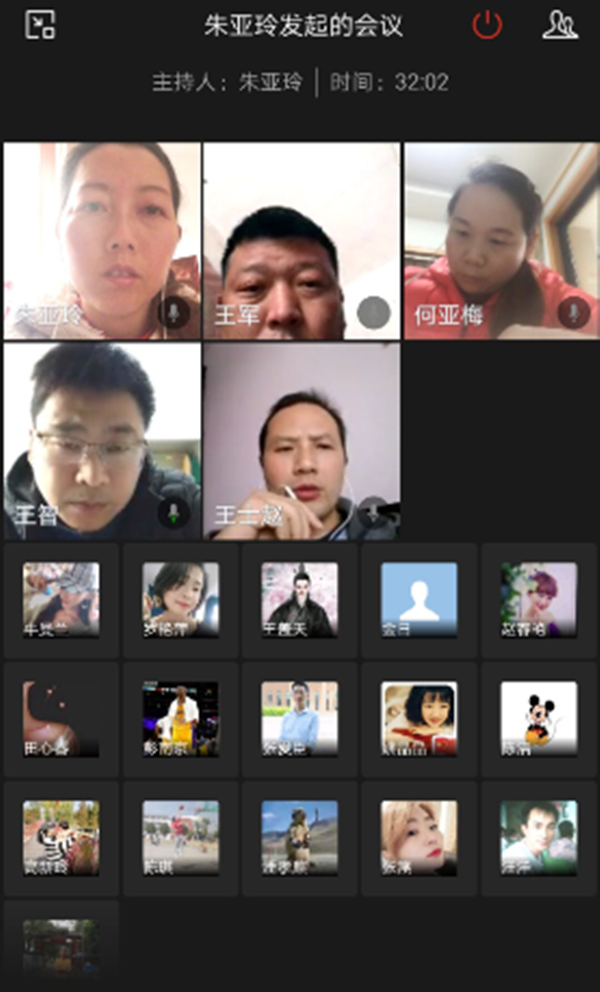View 王智's video full screen
The image size is (600, 992).
101,440
